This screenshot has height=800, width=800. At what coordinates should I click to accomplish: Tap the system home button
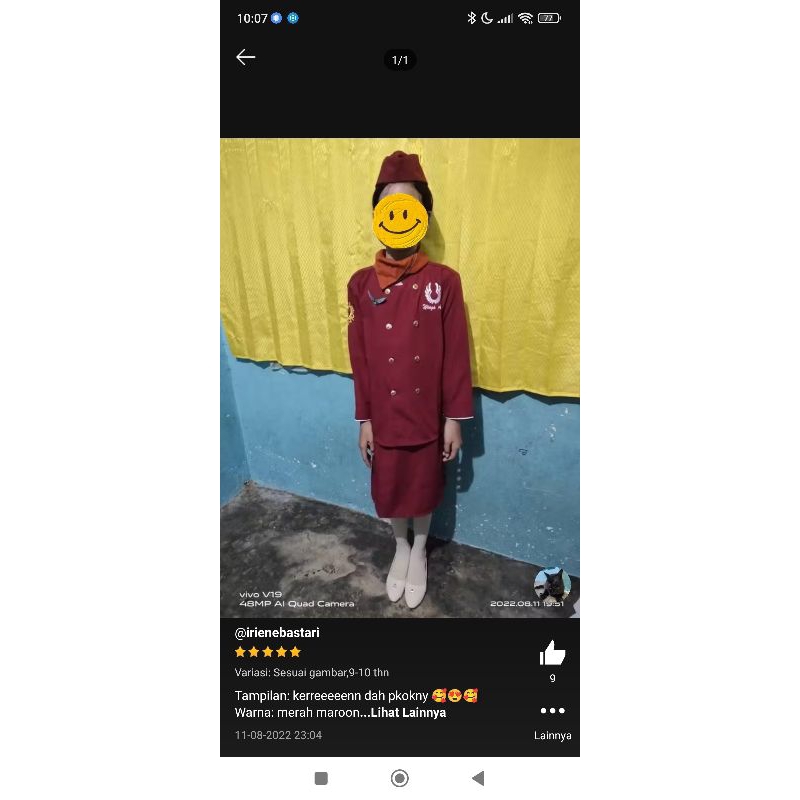(400, 778)
